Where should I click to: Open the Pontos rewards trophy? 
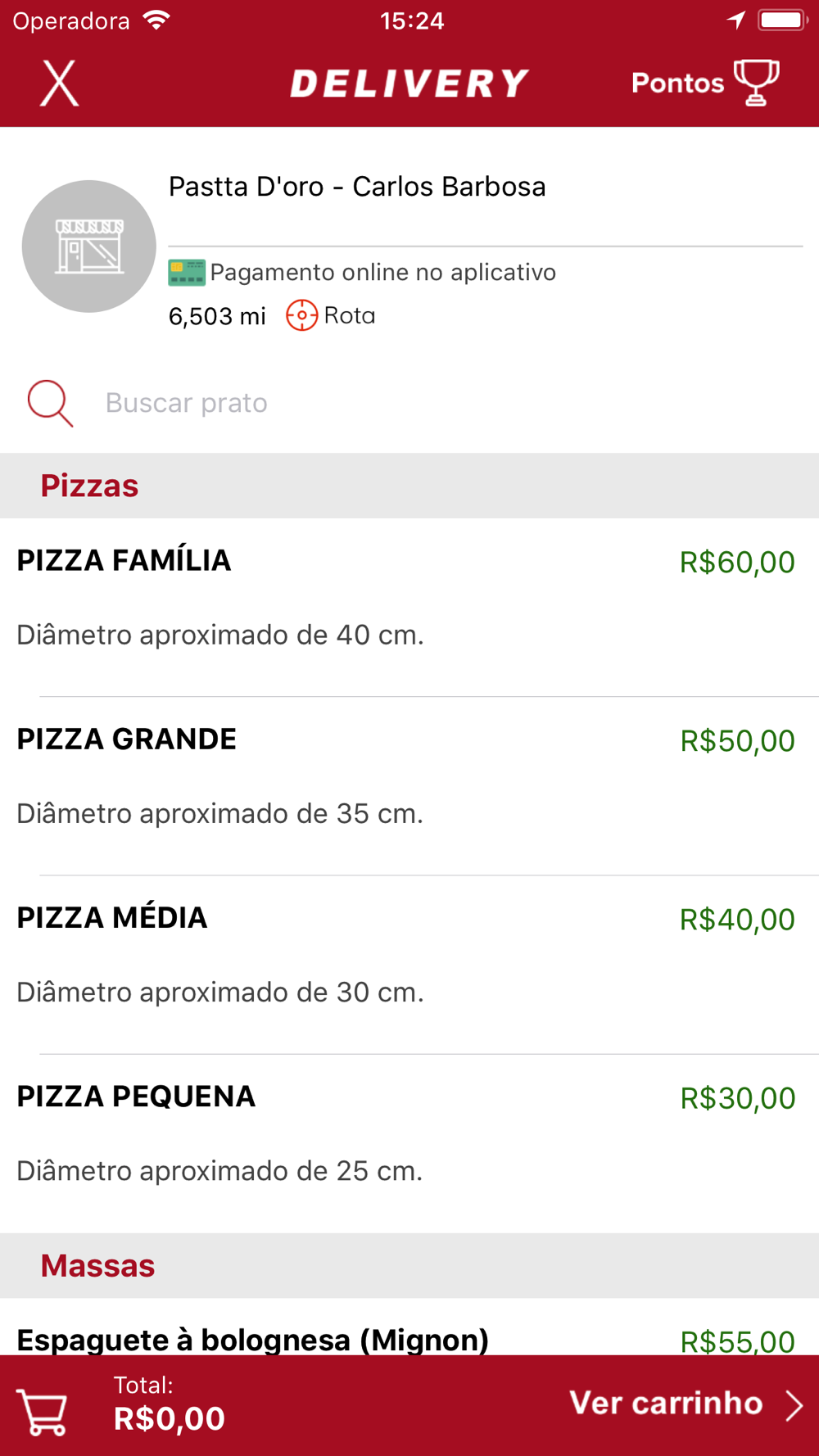705,83
